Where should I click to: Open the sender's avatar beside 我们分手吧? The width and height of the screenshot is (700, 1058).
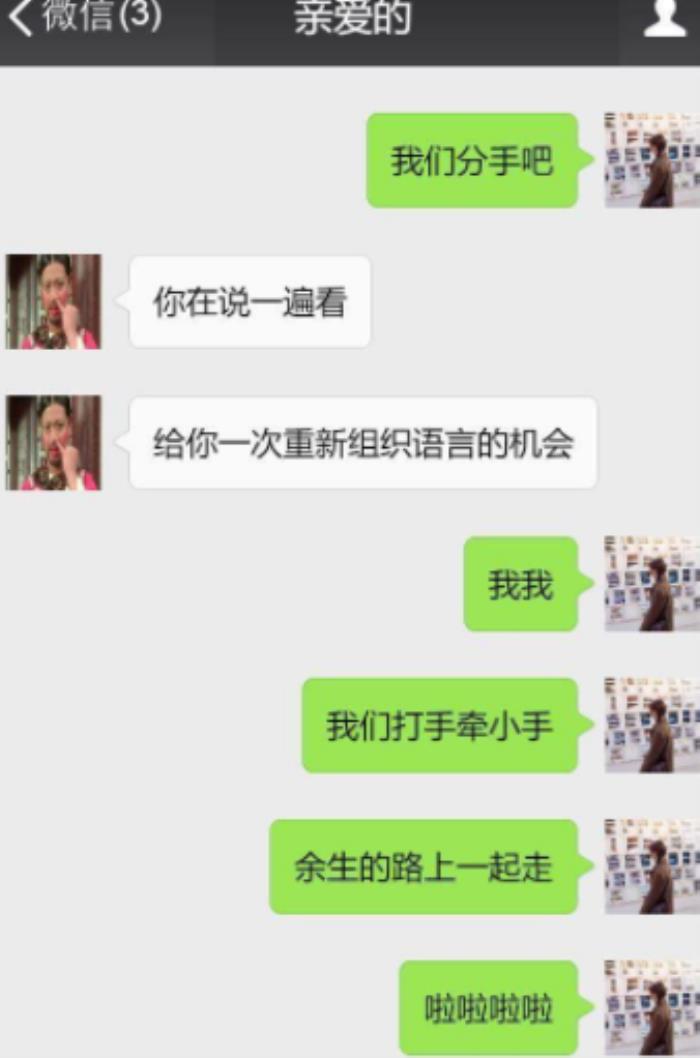coord(652,160)
